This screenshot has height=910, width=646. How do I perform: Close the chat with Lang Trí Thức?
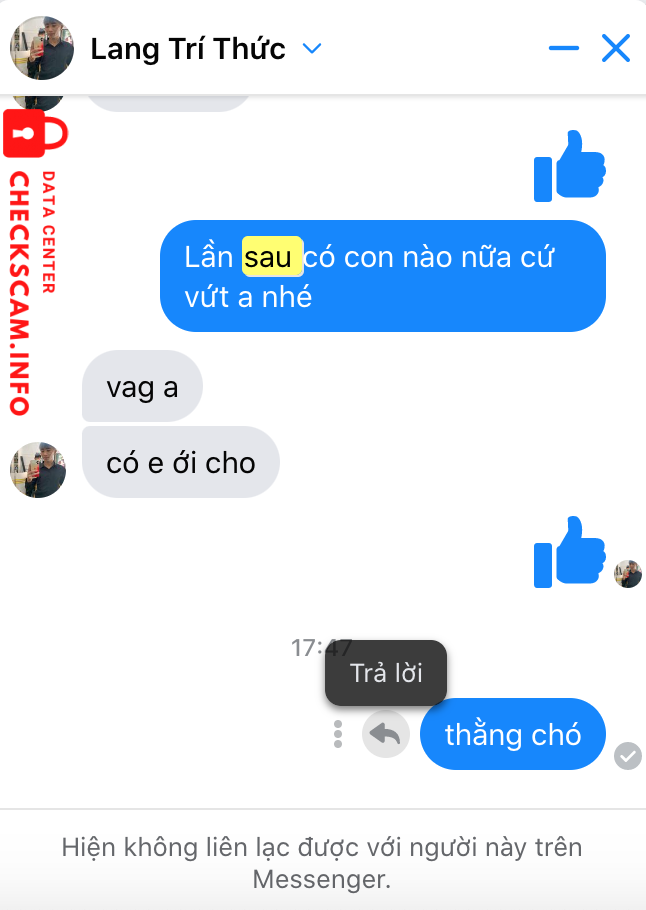(x=615, y=48)
